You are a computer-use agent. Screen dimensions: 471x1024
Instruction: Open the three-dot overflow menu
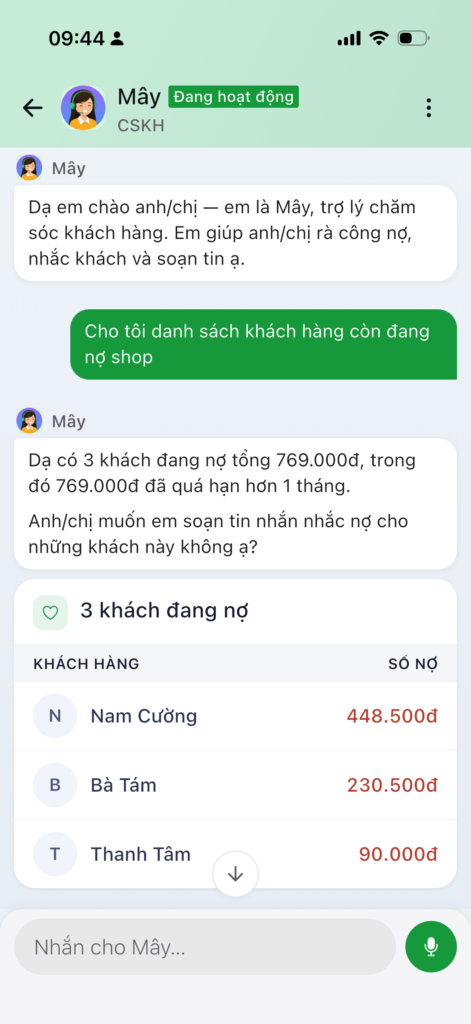[x=429, y=108]
